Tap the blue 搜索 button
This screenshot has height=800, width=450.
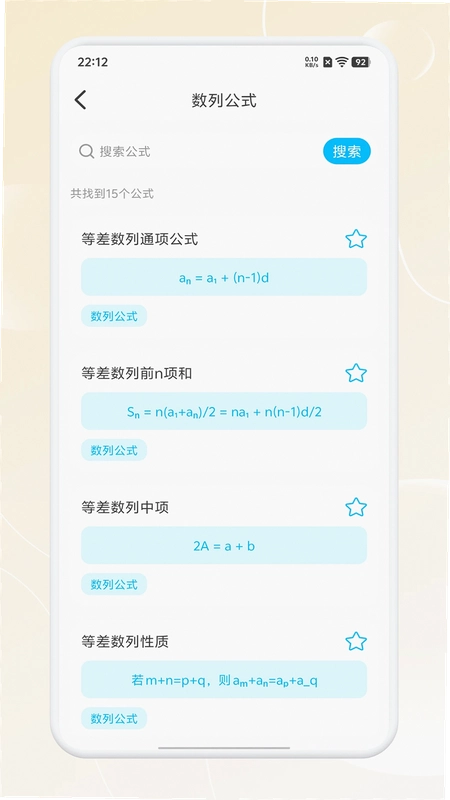346,151
